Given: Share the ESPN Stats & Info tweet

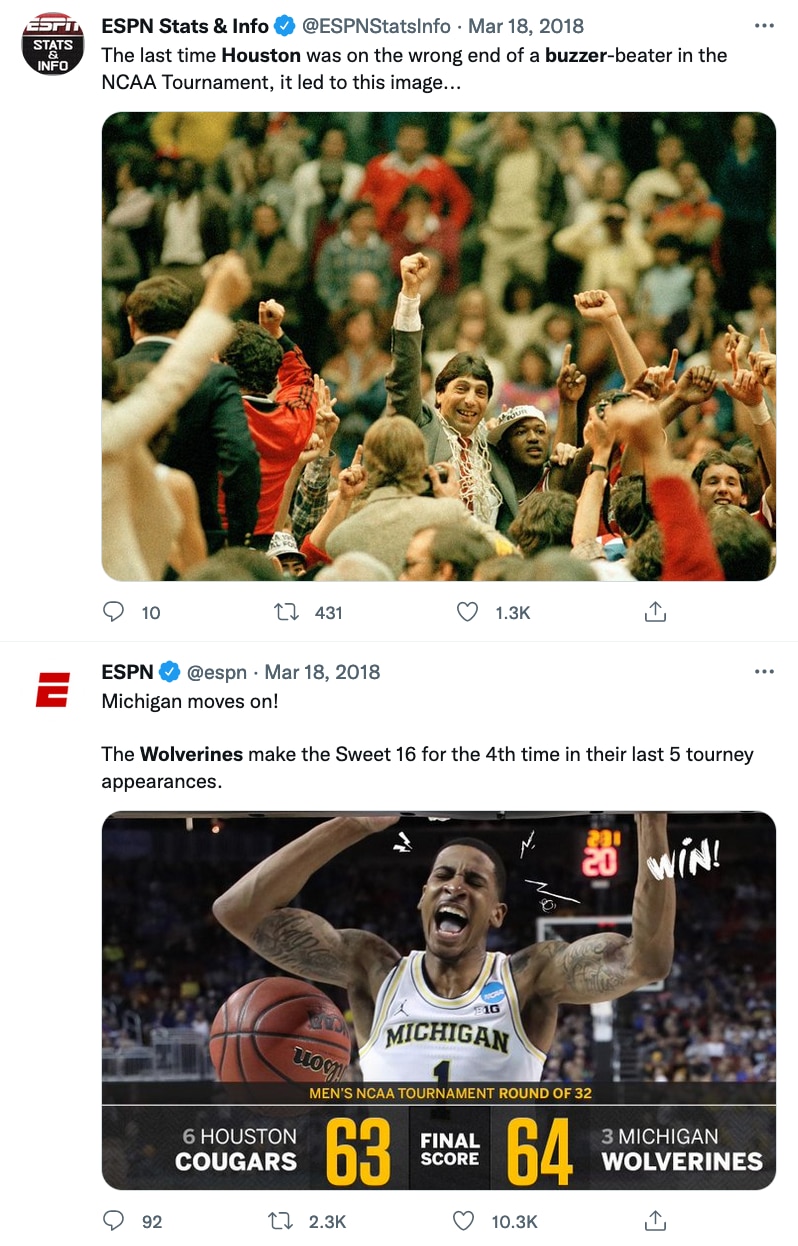Looking at the screenshot, I should point(655,612).
